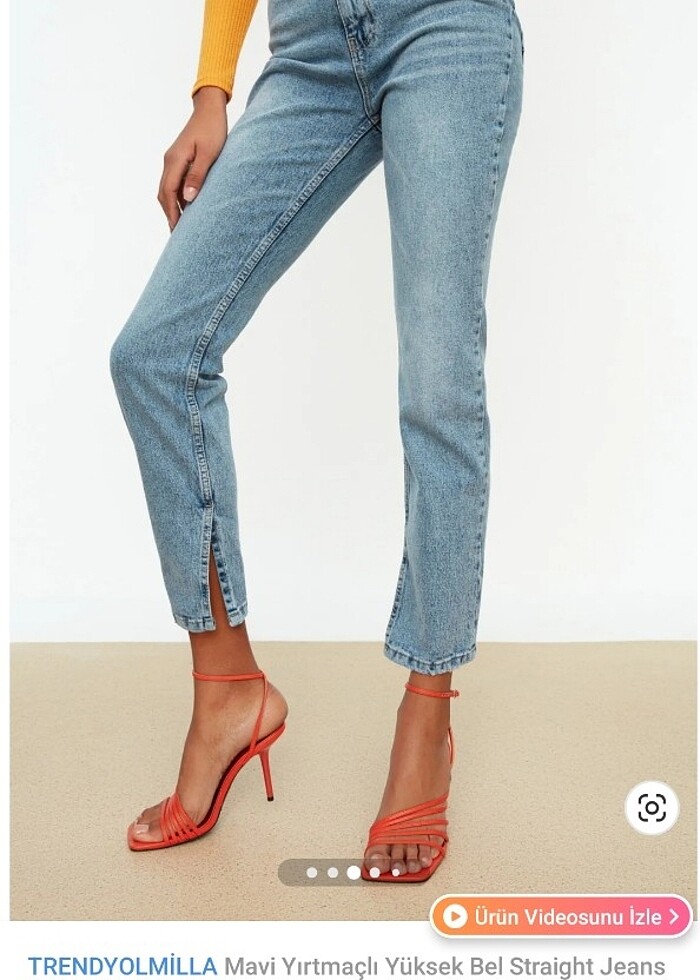This screenshot has height=980, width=700.
Task: Open visual search for similar products
Action: coord(652,808)
